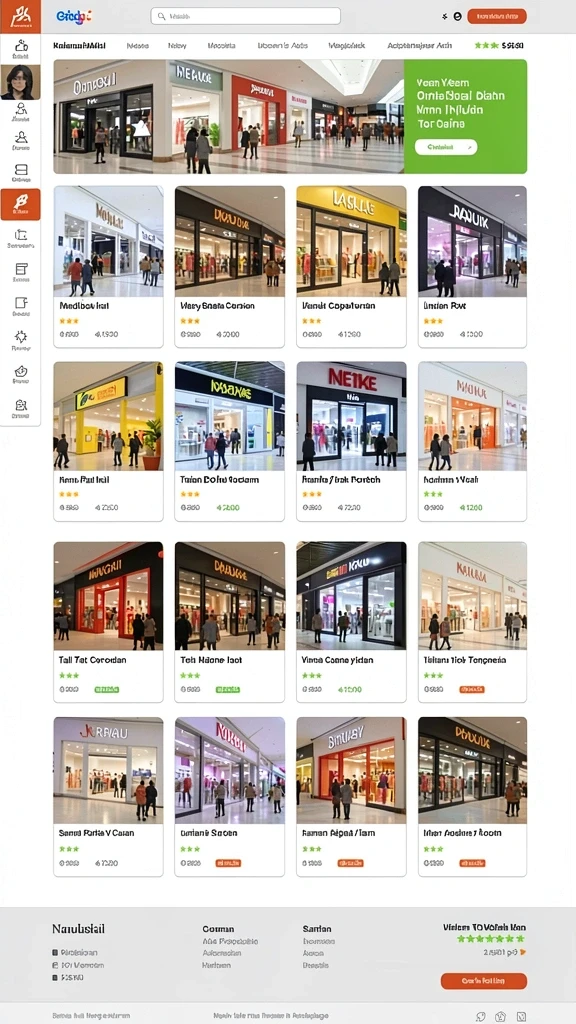
Task: Open the store card with yellow LASKAE storefront
Action: pos(351,266)
